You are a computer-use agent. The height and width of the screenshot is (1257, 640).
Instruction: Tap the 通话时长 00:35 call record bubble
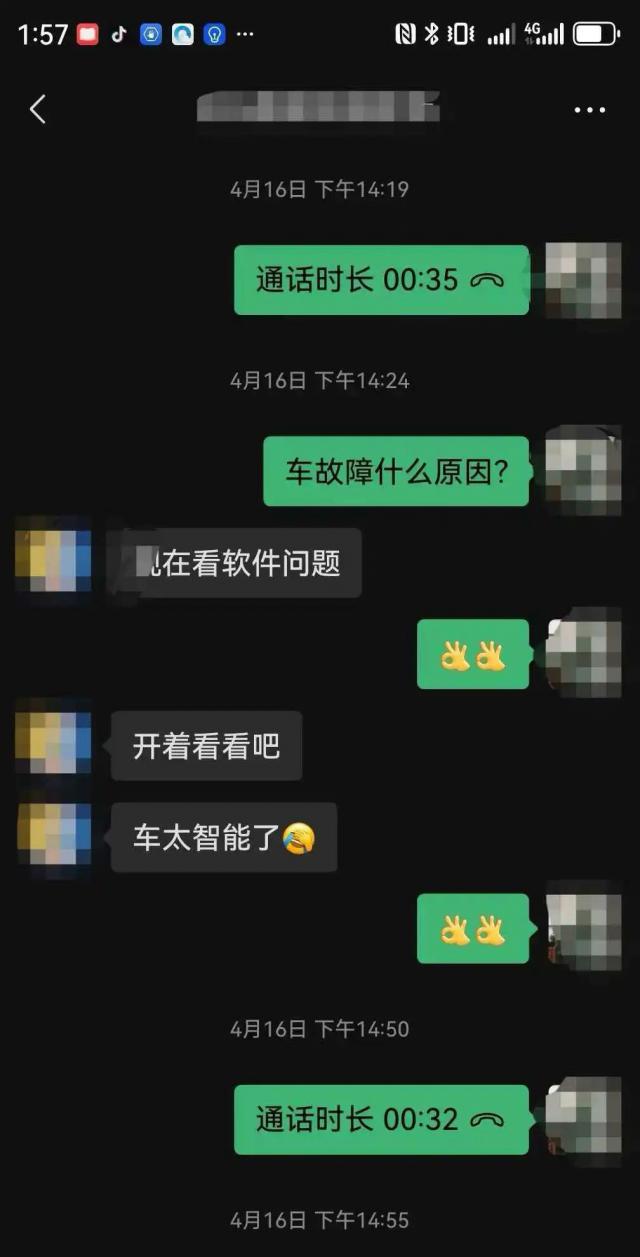coord(381,280)
